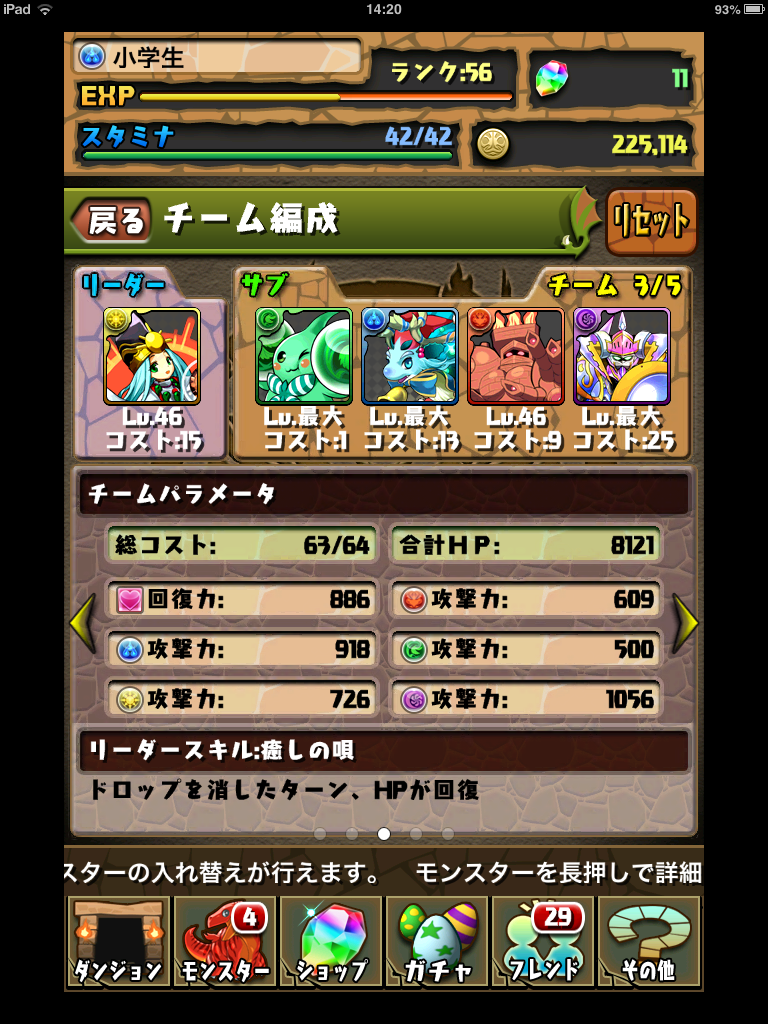Open the フレンド friends tab
The image size is (768, 1024).
(x=544, y=943)
